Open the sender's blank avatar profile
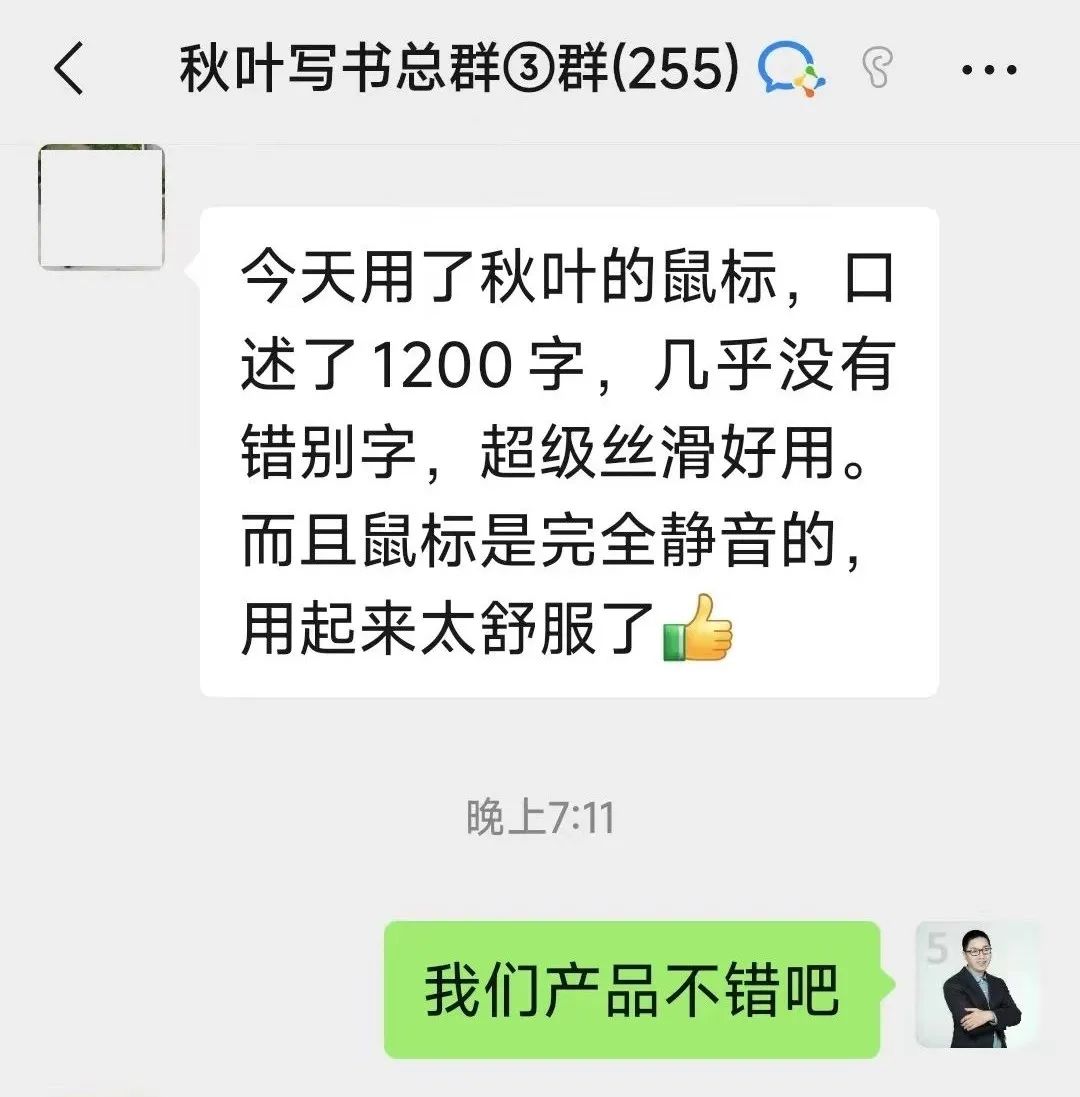 [x=101, y=207]
